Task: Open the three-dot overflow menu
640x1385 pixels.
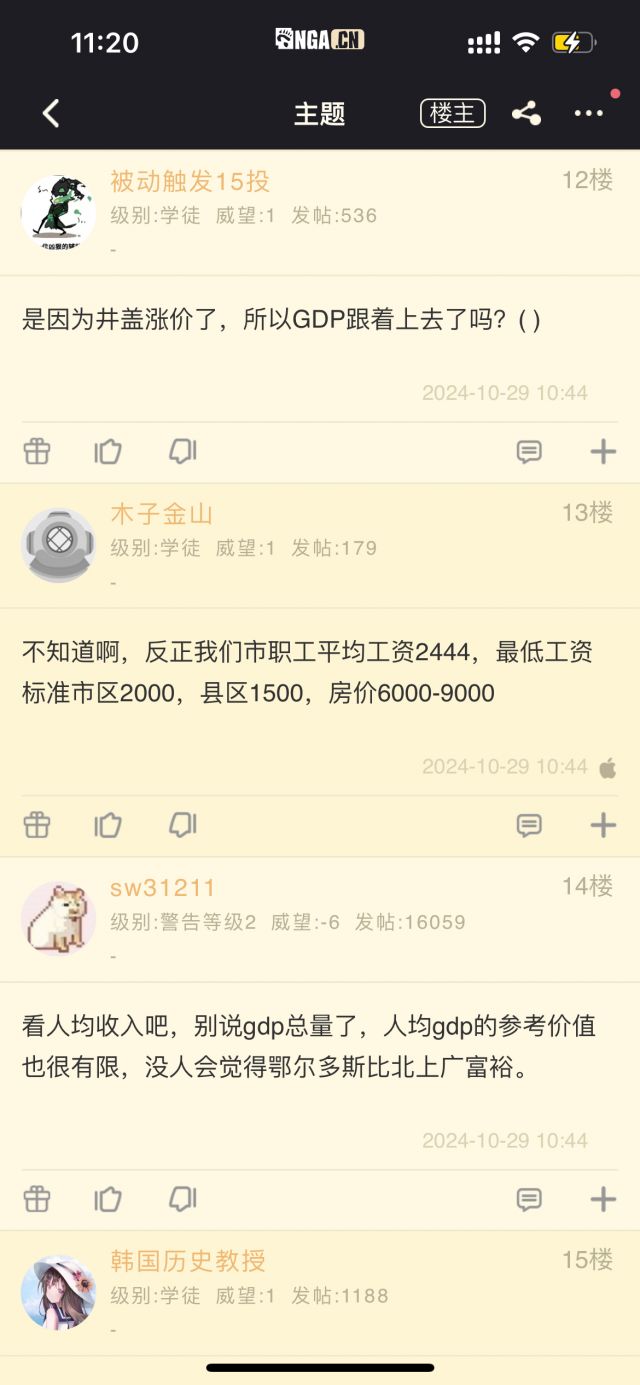Action: pyautogui.click(x=588, y=114)
